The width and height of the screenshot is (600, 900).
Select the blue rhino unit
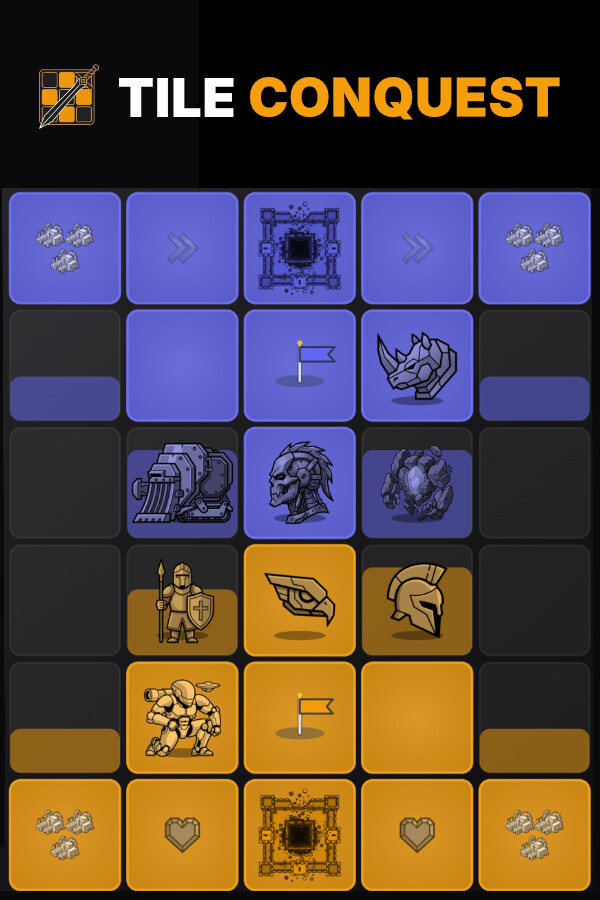[x=417, y=366]
